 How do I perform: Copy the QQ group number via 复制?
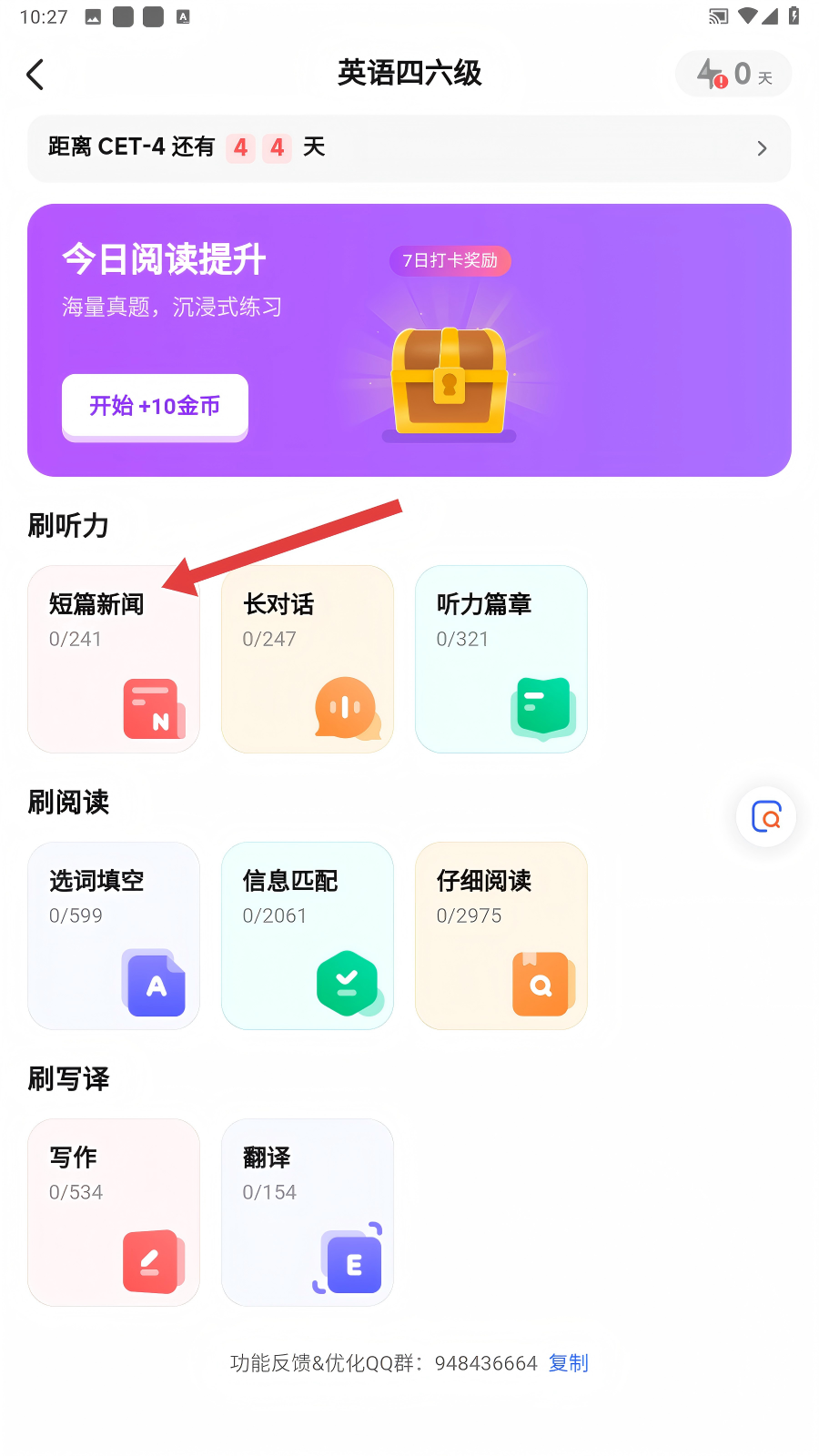click(569, 1363)
